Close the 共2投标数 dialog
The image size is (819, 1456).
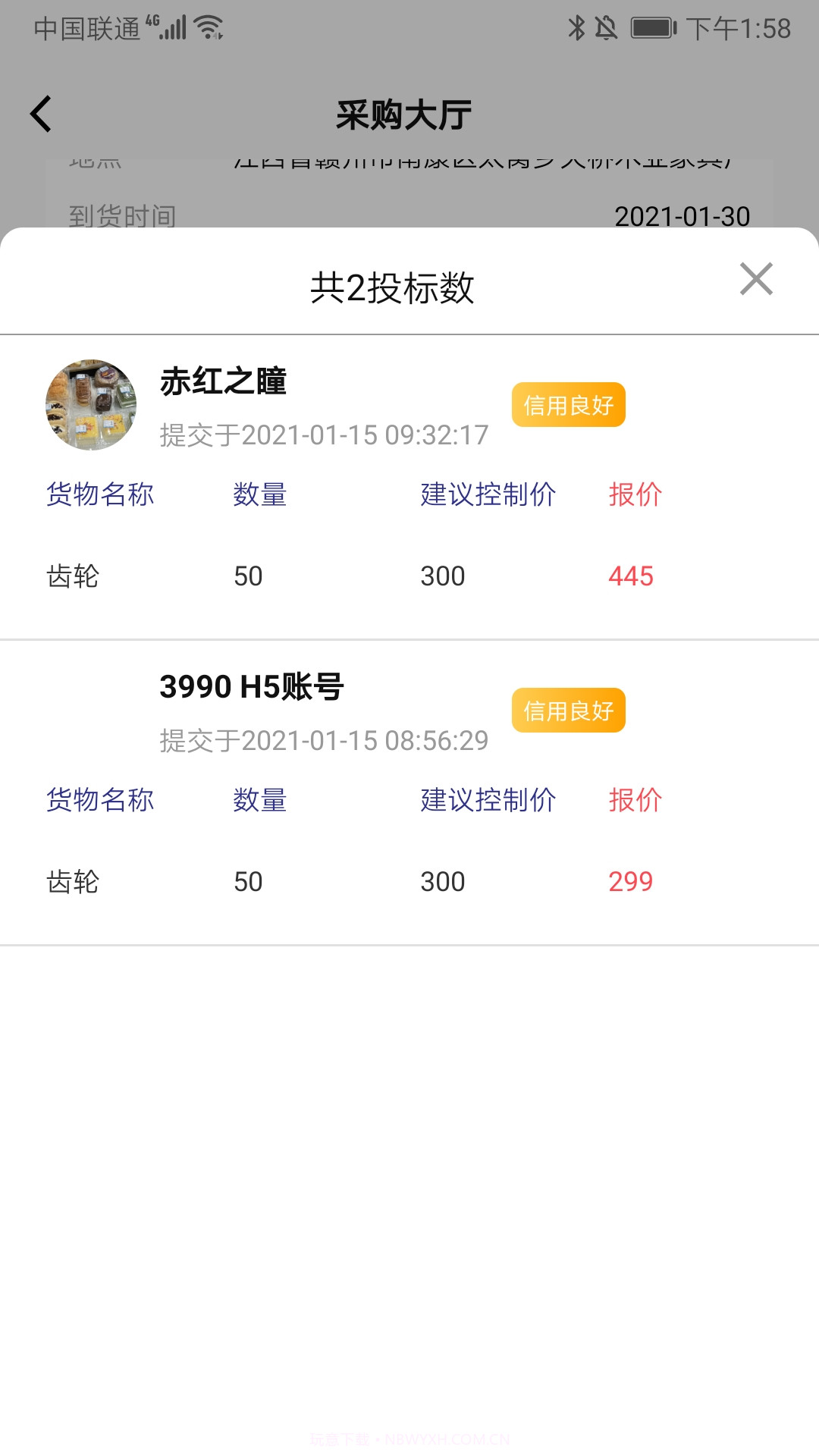point(756,280)
